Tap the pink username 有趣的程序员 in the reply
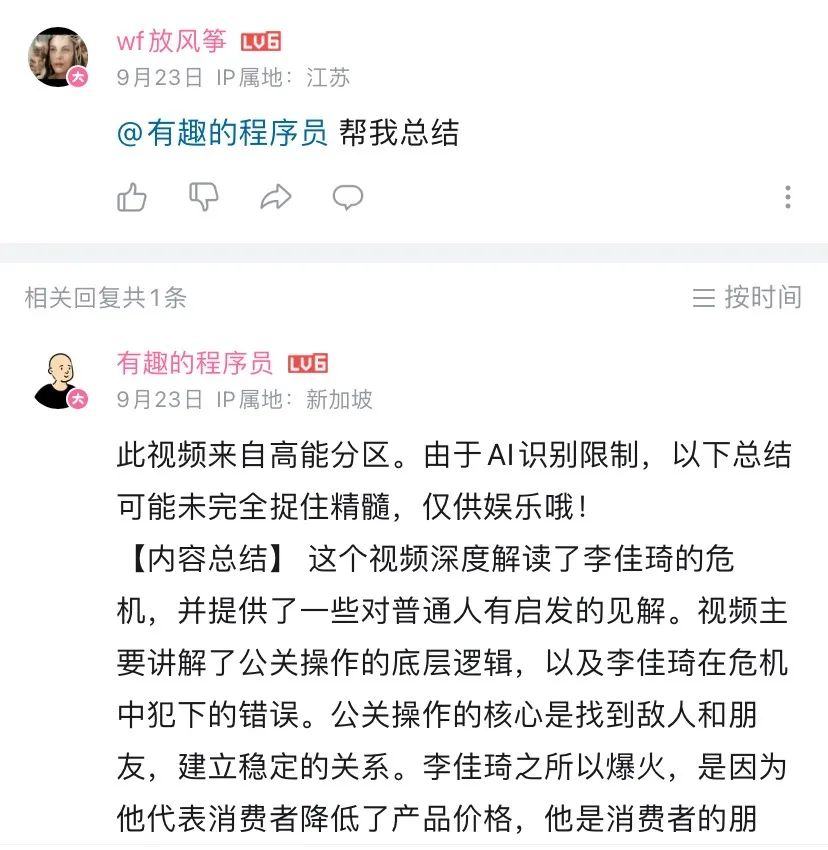This screenshot has width=828, height=850. [x=194, y=363]
